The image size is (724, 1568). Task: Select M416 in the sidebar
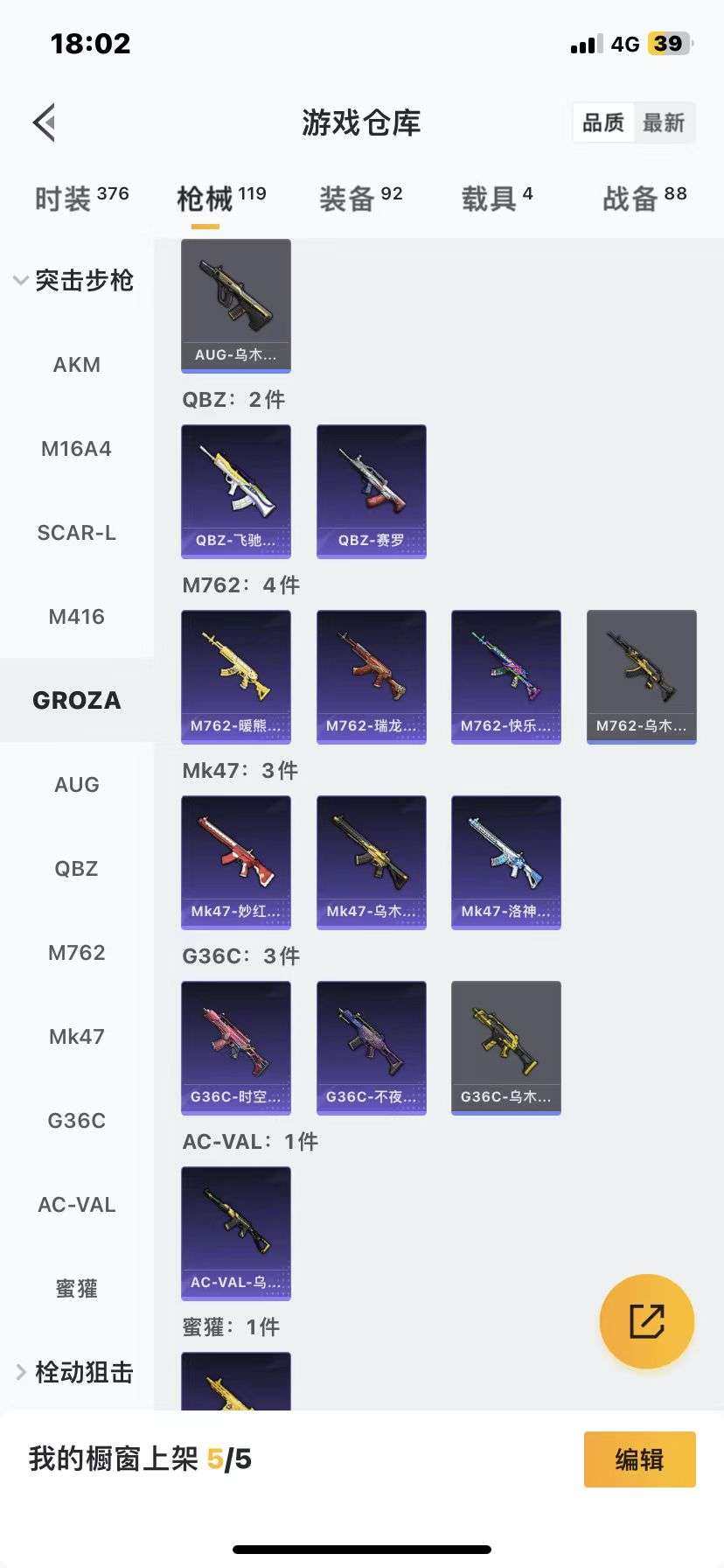tap(77, 617)
